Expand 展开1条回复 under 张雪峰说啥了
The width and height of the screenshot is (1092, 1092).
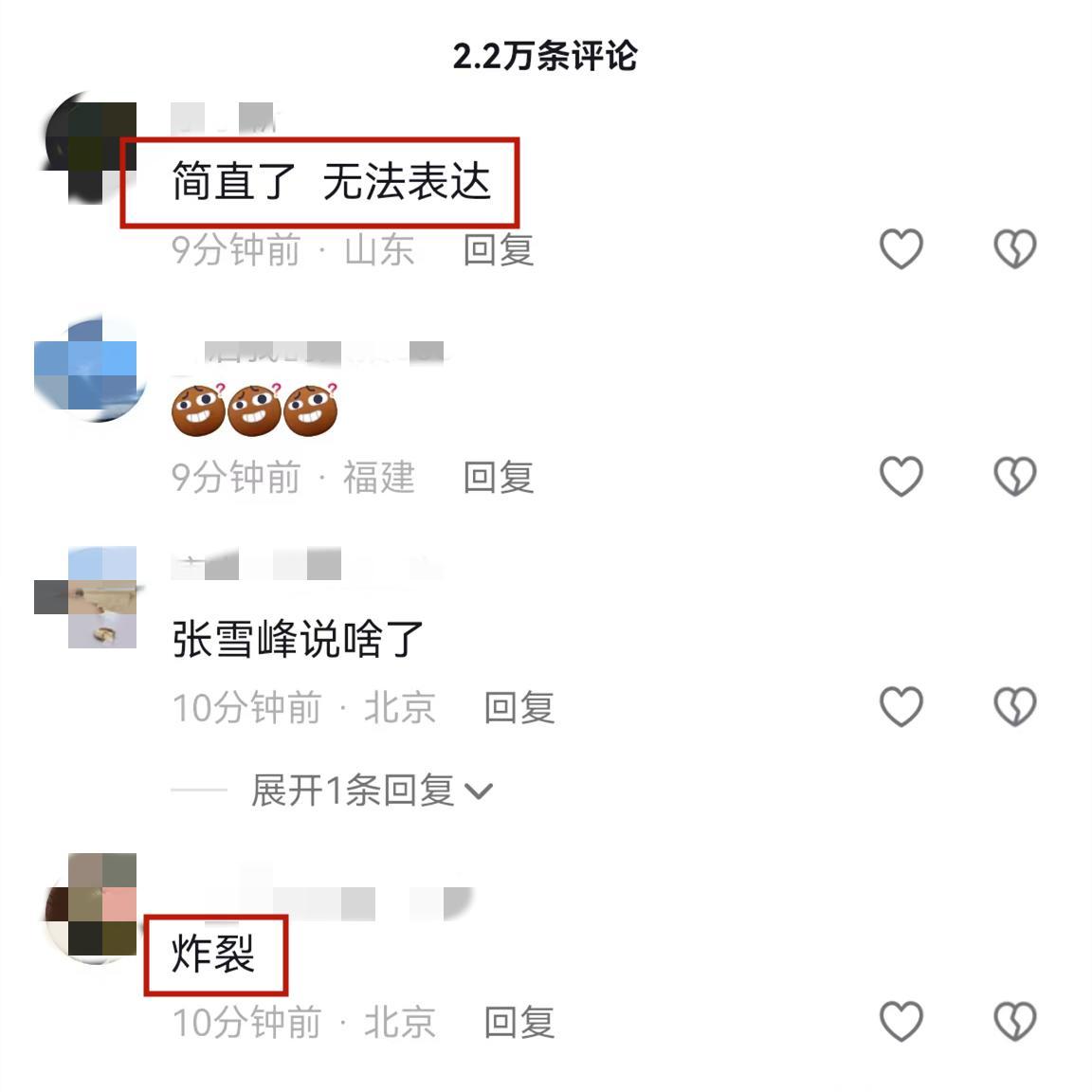(372, 790)
